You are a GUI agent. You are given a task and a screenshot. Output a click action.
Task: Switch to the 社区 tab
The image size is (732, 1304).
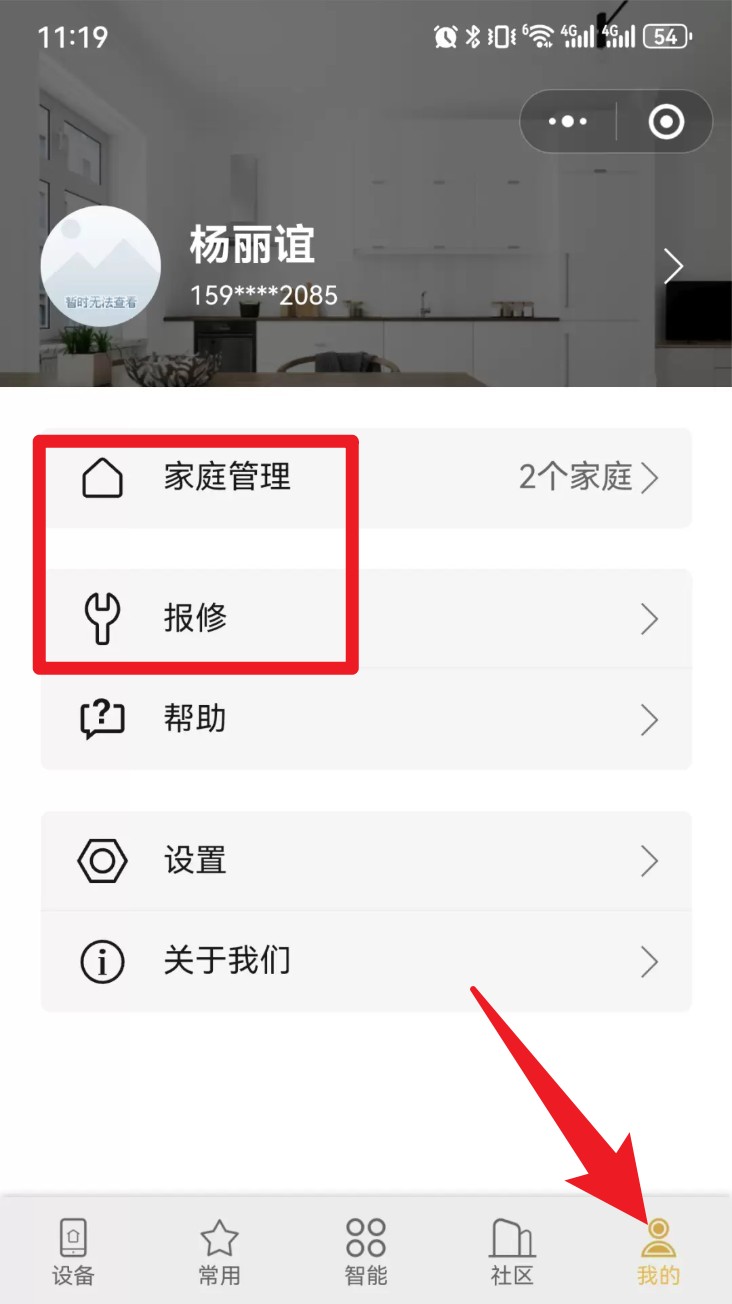tap(511, 1251)
